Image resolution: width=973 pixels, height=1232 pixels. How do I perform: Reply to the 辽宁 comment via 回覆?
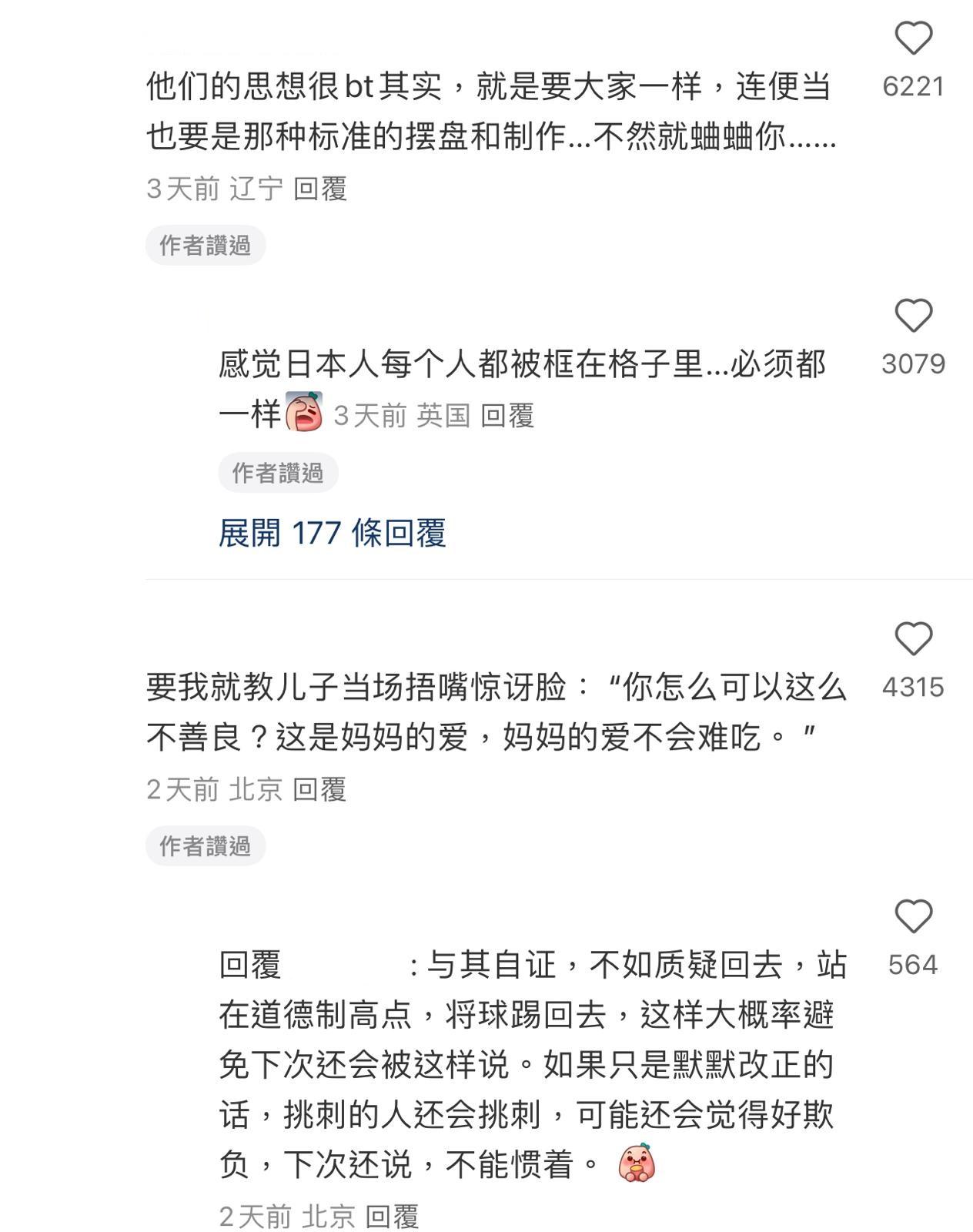click(320, 189)
